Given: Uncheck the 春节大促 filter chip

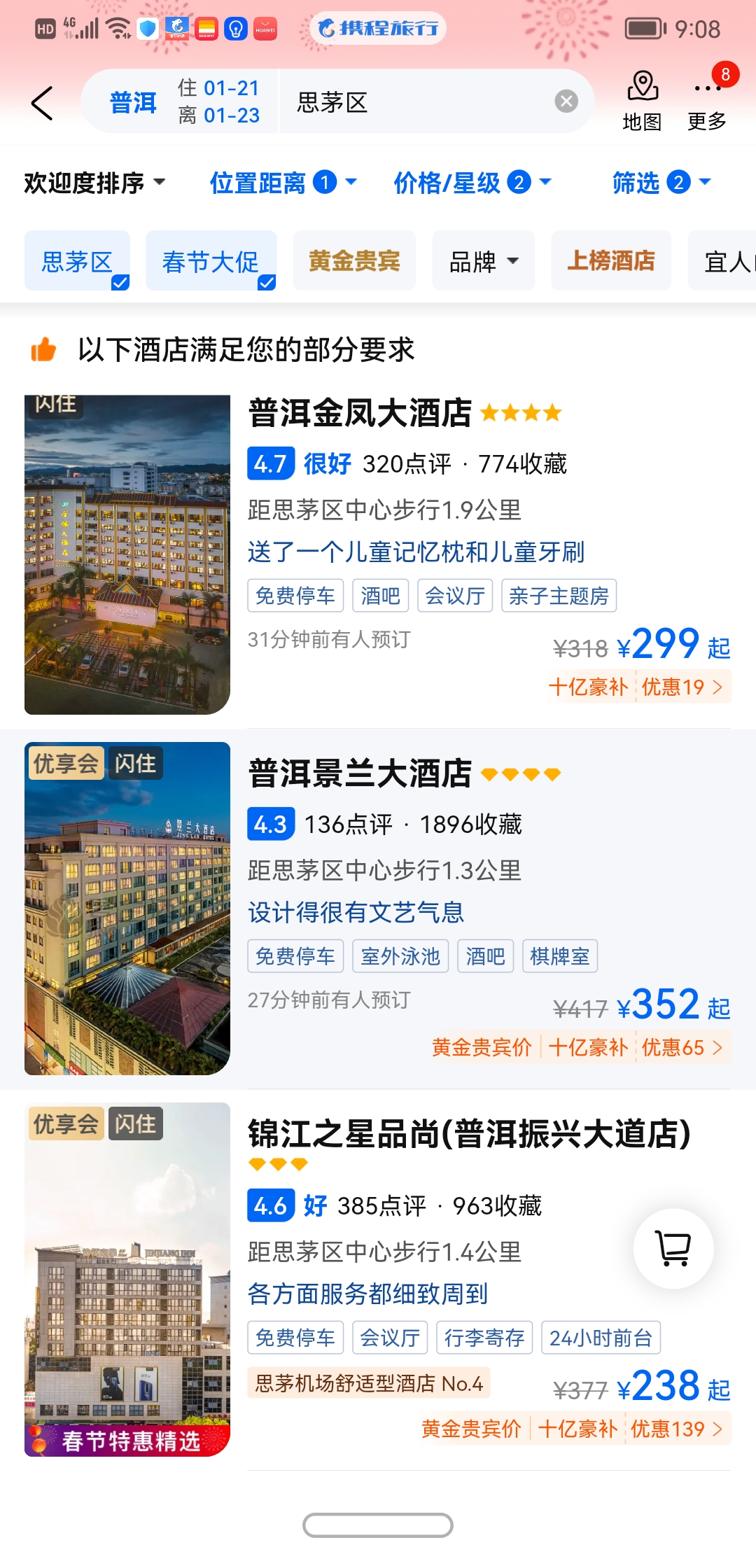Looking at the screenshot, I should tap(211, 260).
